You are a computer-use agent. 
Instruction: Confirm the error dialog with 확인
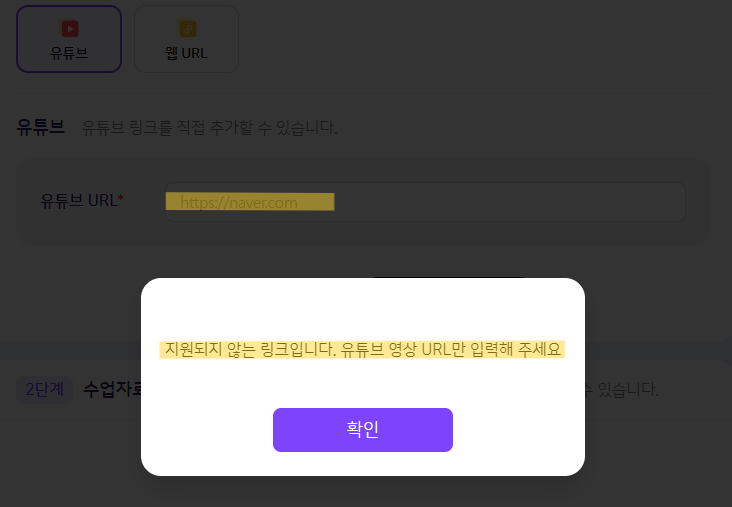362,430
